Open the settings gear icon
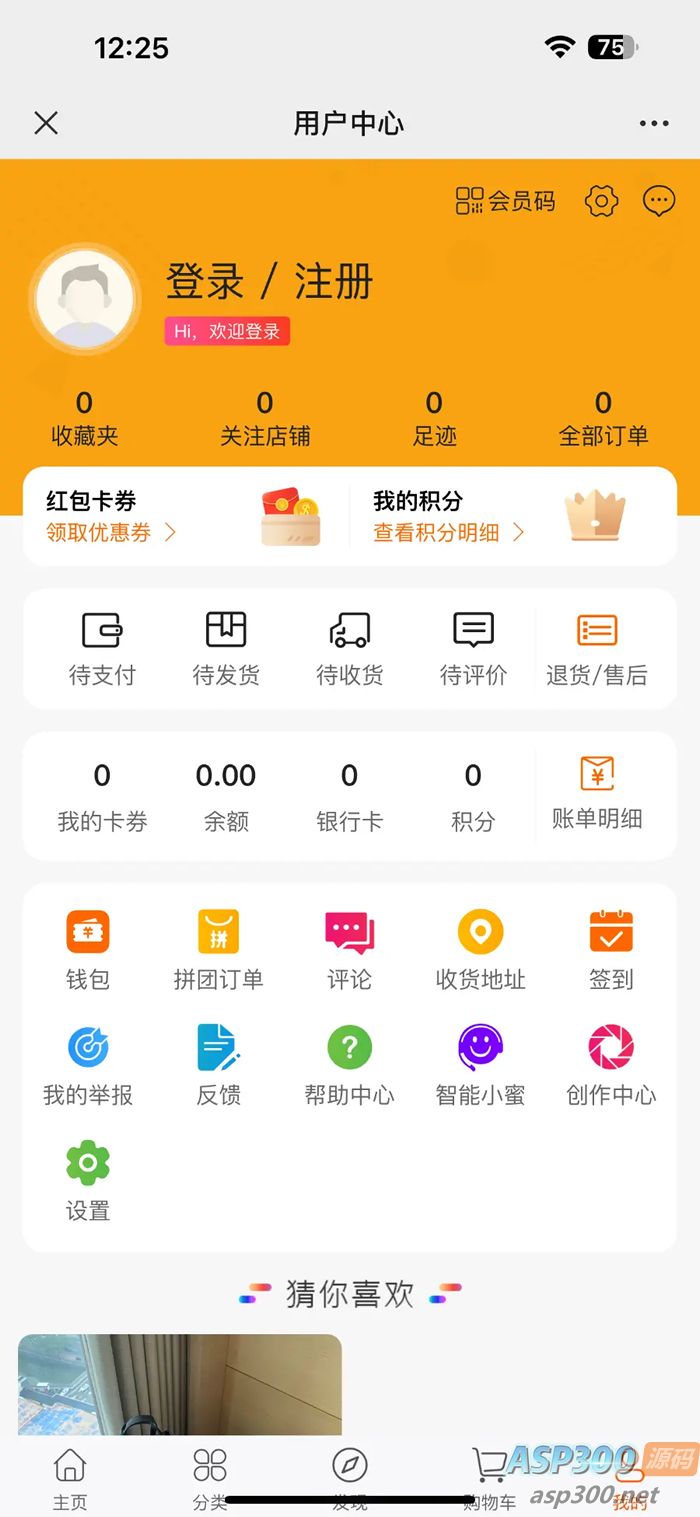Screen dimensions: 700x1517 [601, 201]
